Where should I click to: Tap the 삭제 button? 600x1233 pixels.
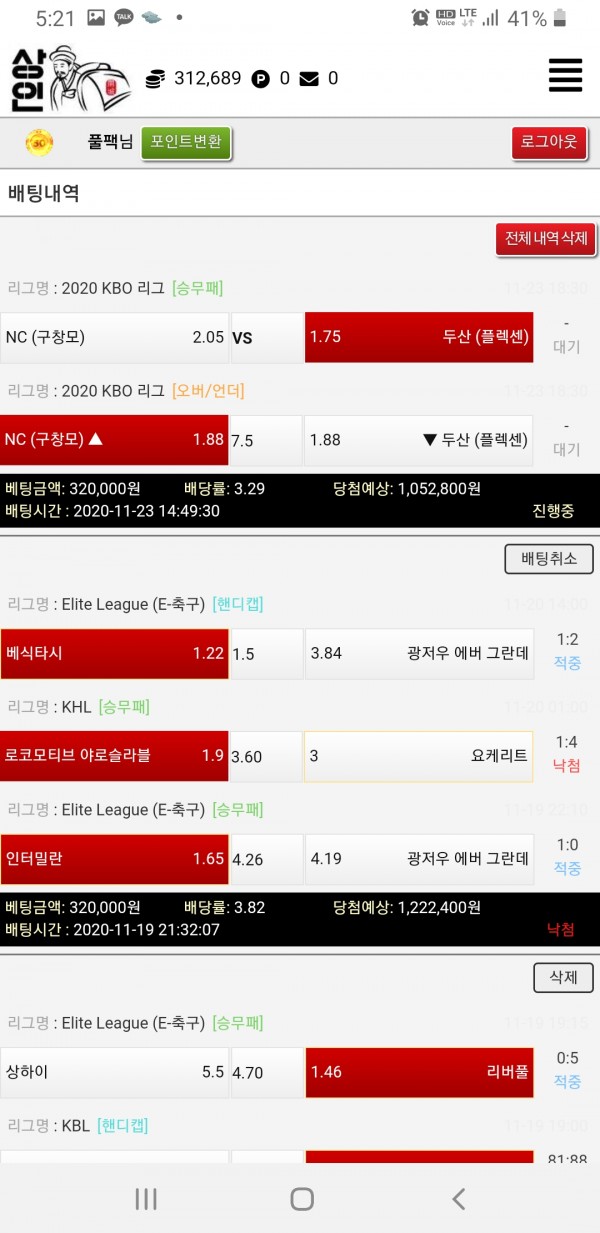click(563, 977)
